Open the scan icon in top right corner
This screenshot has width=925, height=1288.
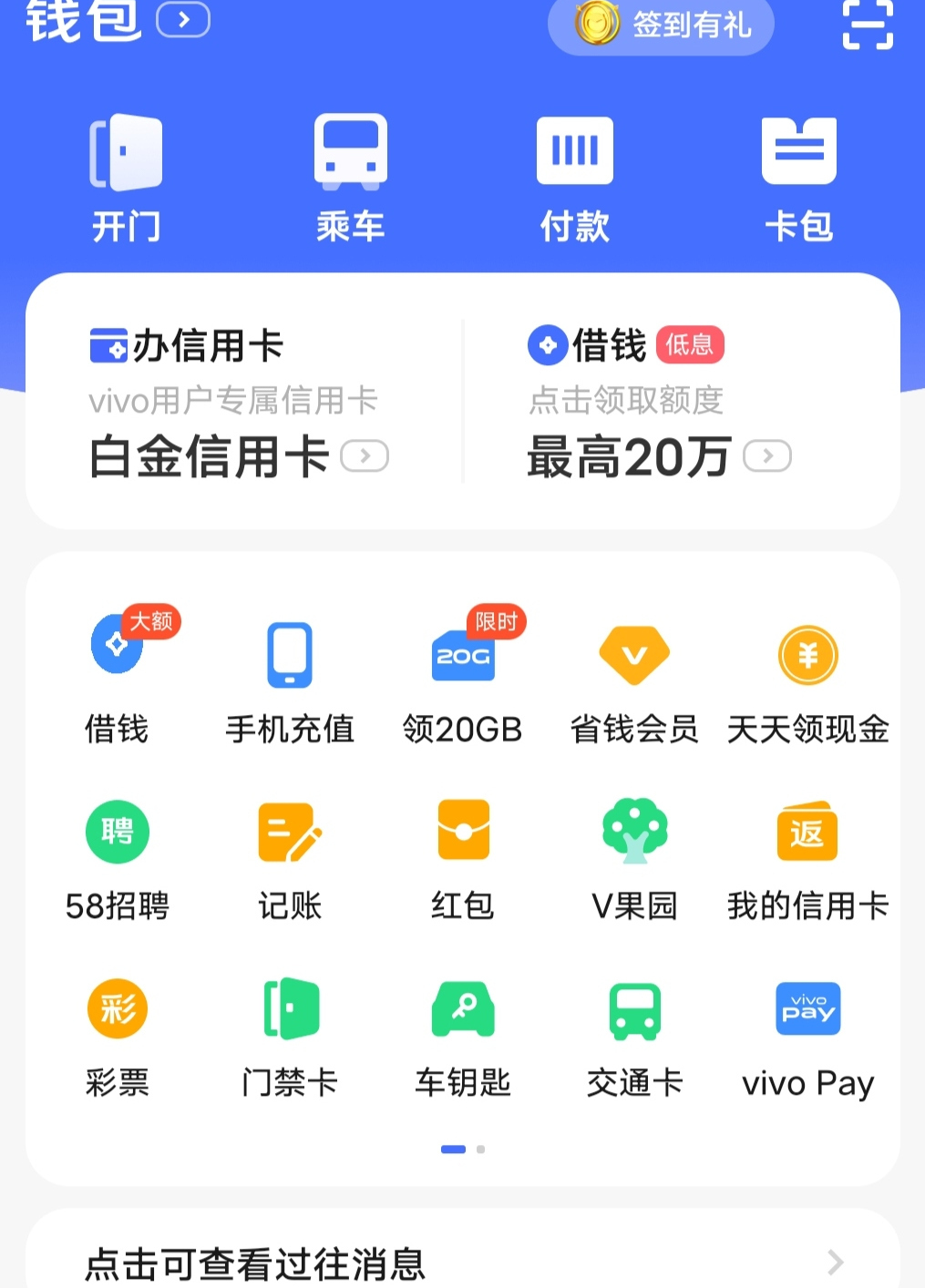pos(868,27)
